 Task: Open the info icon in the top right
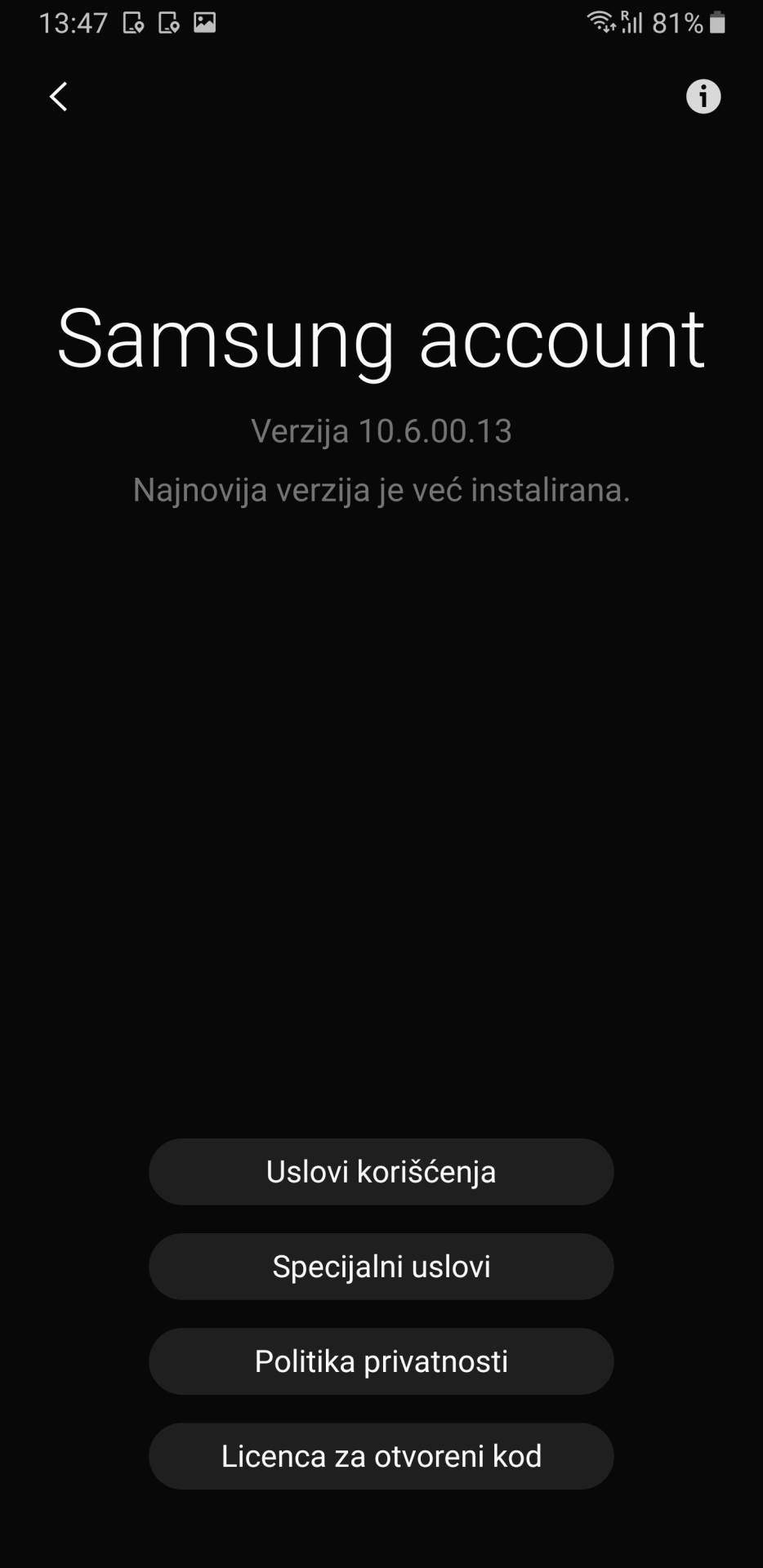[703, 96]
